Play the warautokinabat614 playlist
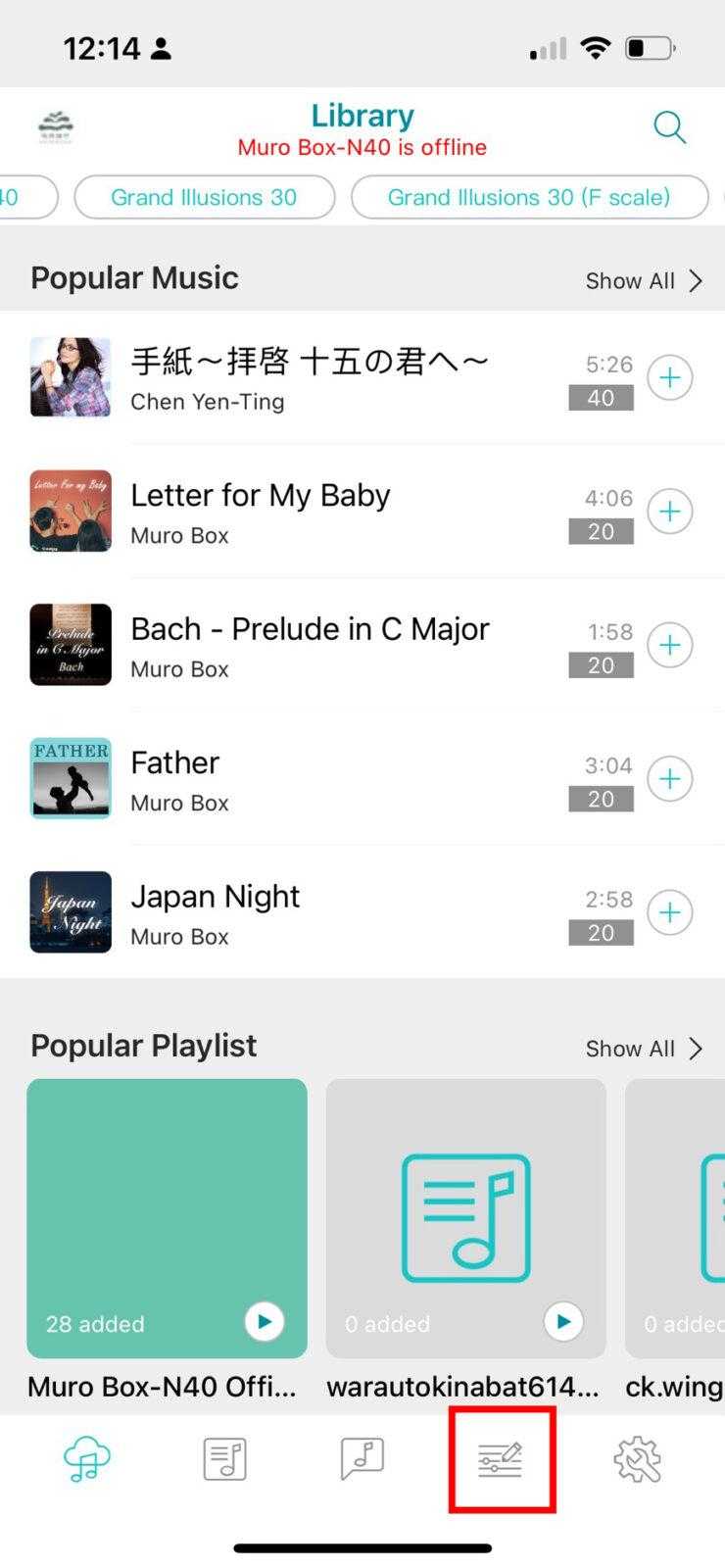 coord(563,1321)
